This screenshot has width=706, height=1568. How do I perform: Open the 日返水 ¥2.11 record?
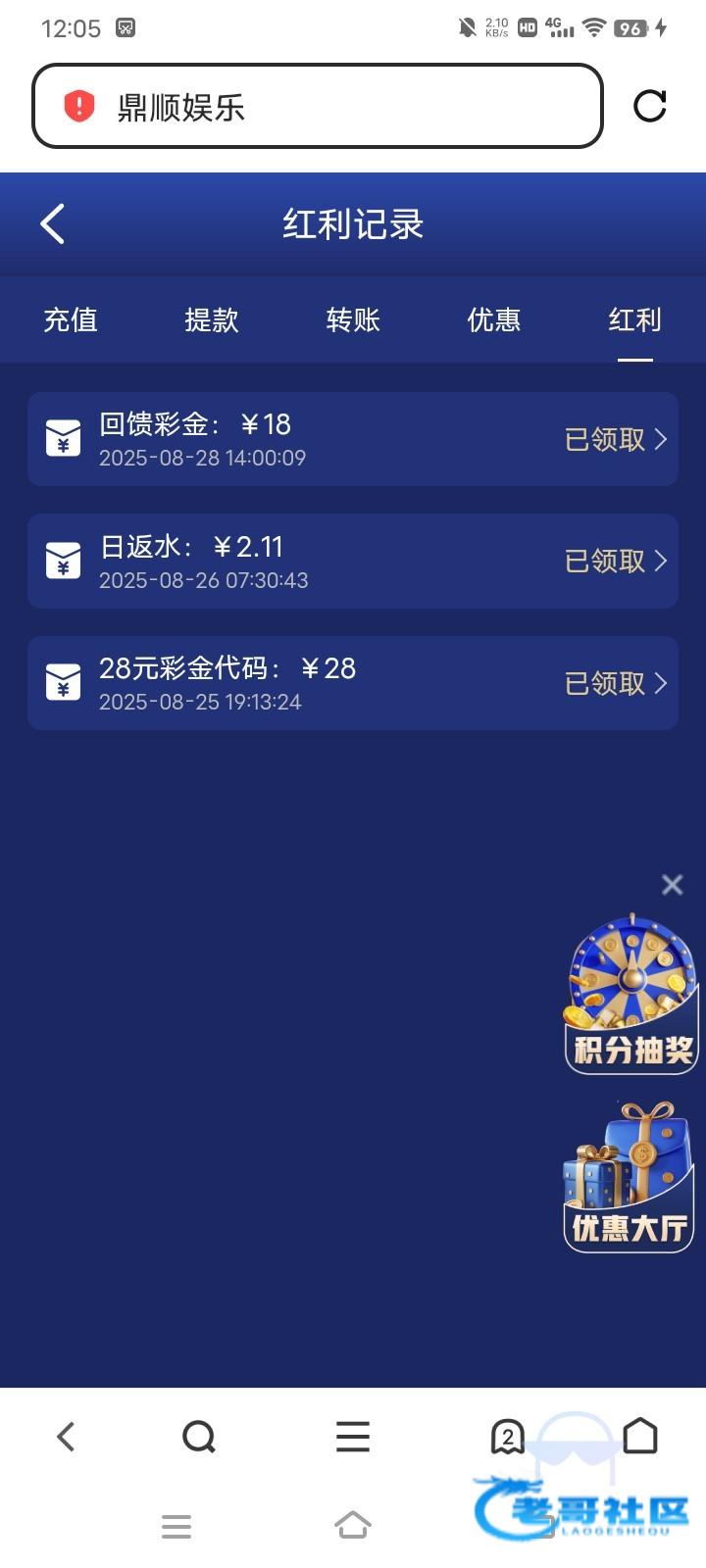353,562
